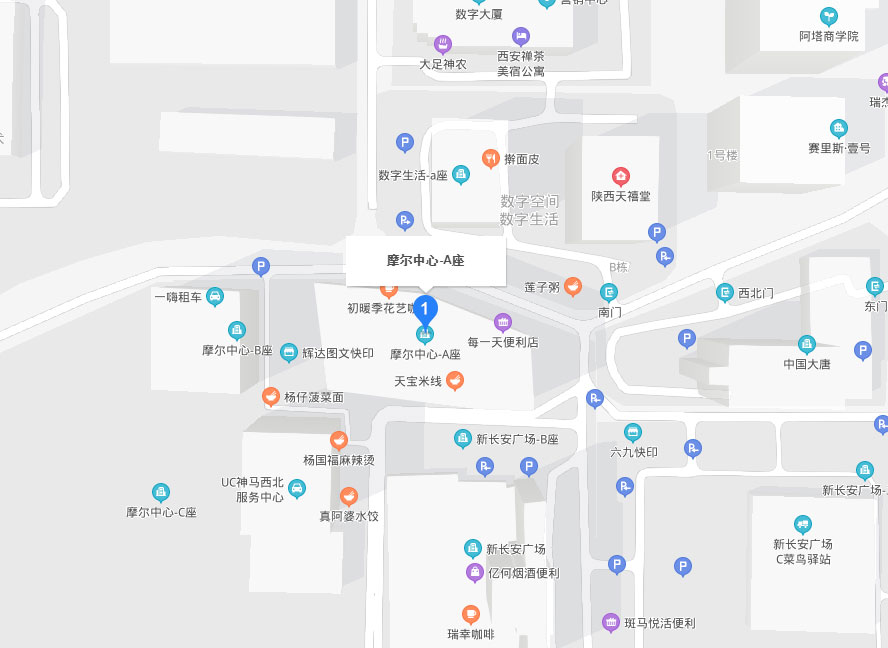Select the blue pin numbered 1
This screenshot has width=888, height=648.
(425, 308)
